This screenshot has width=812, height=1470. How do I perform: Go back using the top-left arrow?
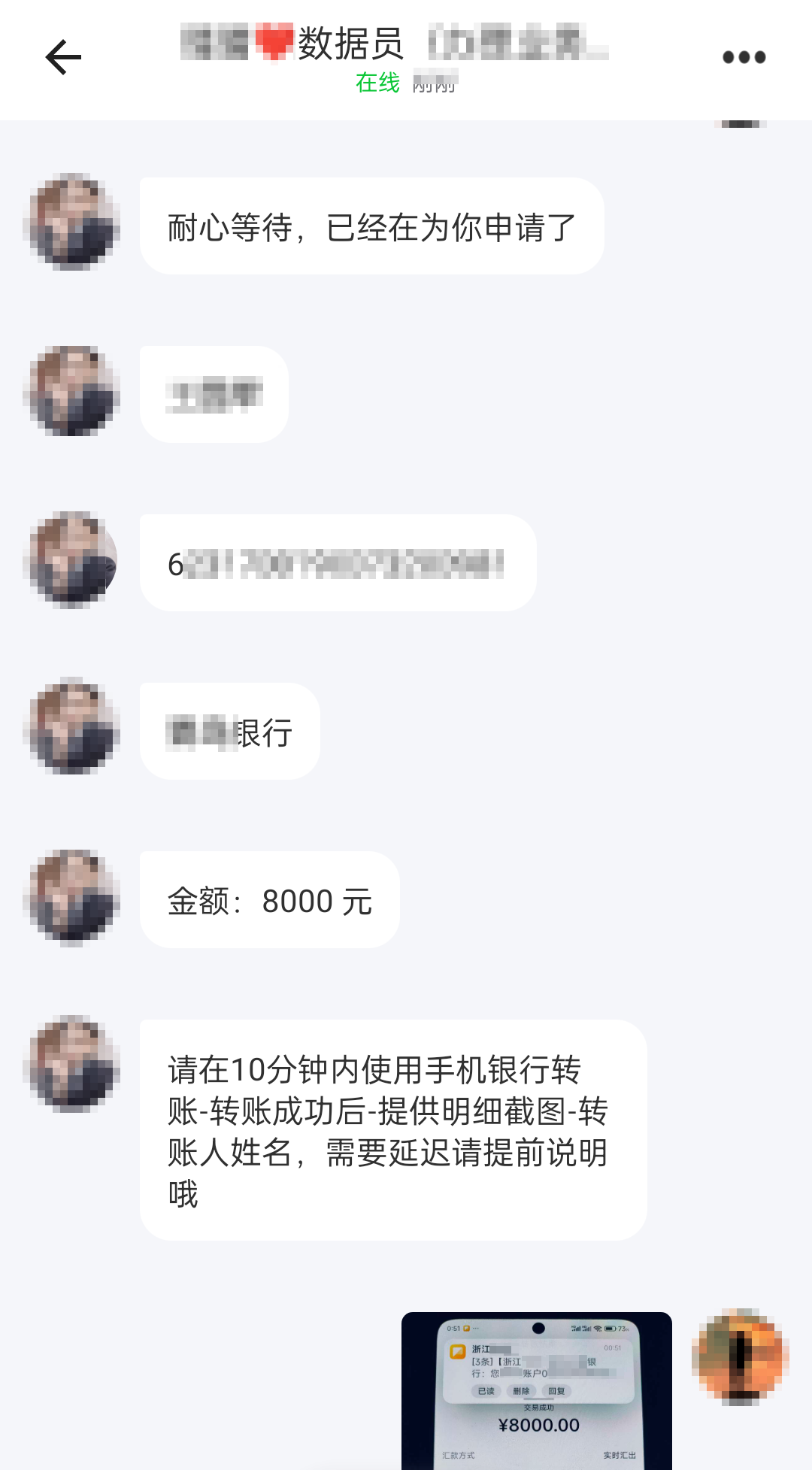click(63, 57)
